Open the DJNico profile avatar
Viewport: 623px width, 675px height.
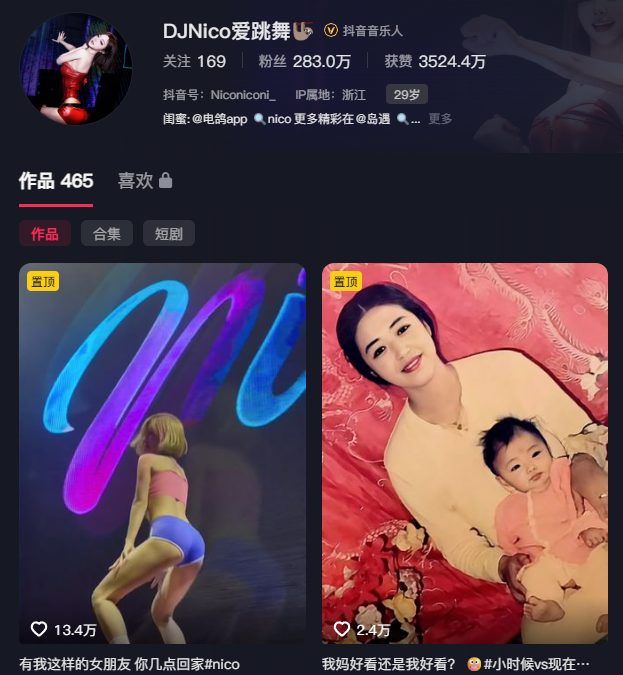(76, 69)
